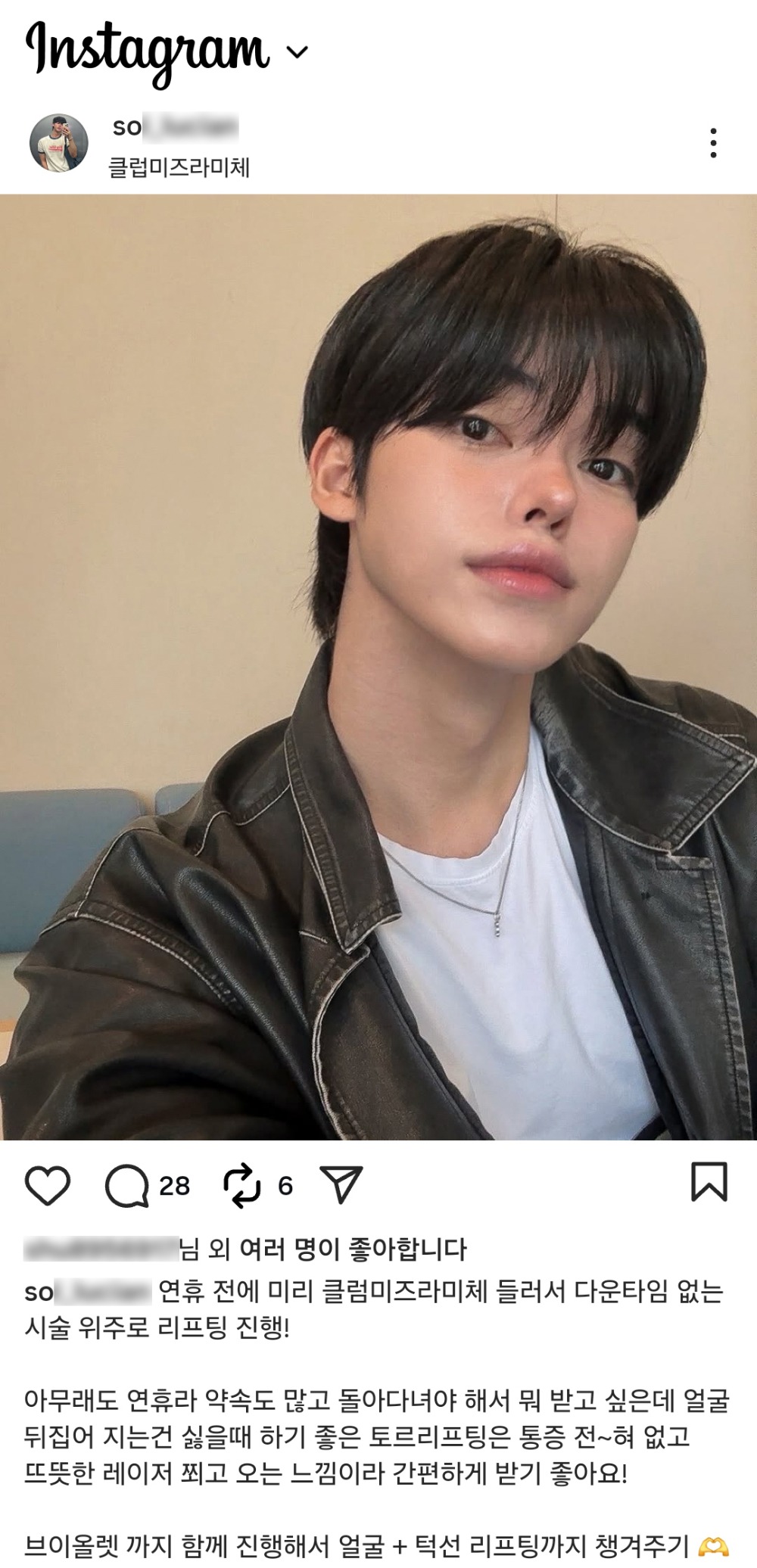The image size is (757, 1568).
Task: Open the comments on this post
Action: [x=126, y=1185]
